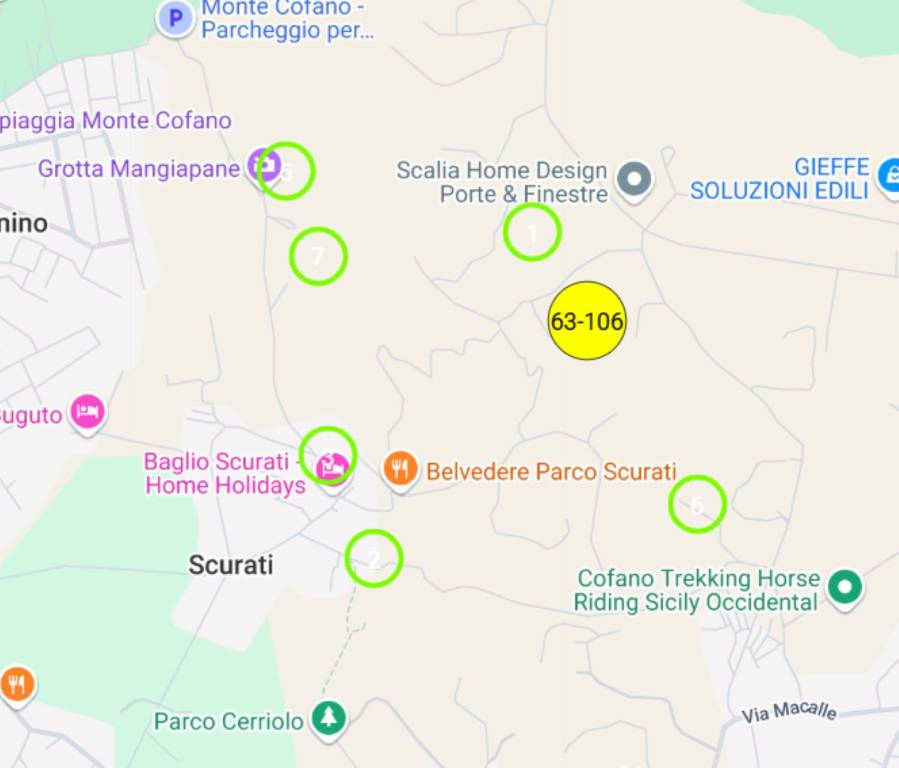The image size is (899, 768).
Task: Select green circle marker number 6
Action: (697, 504)
